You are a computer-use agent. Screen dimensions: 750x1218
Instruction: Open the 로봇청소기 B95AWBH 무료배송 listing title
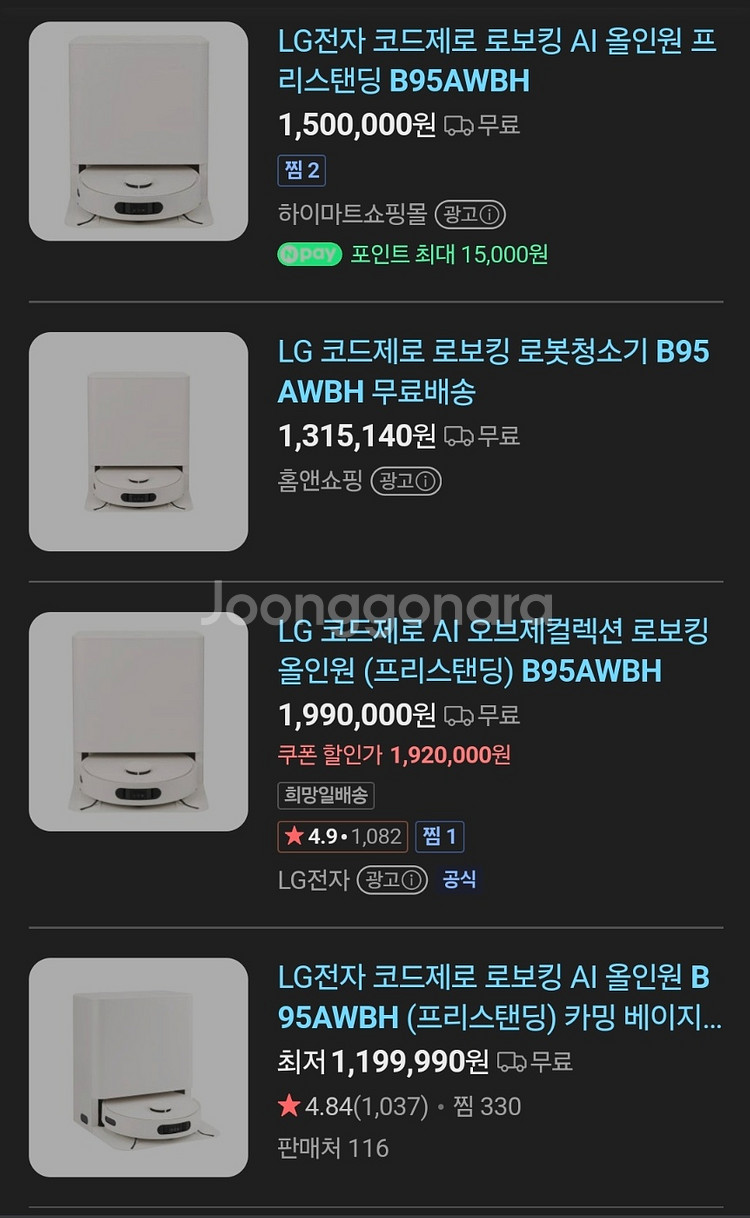493,371
